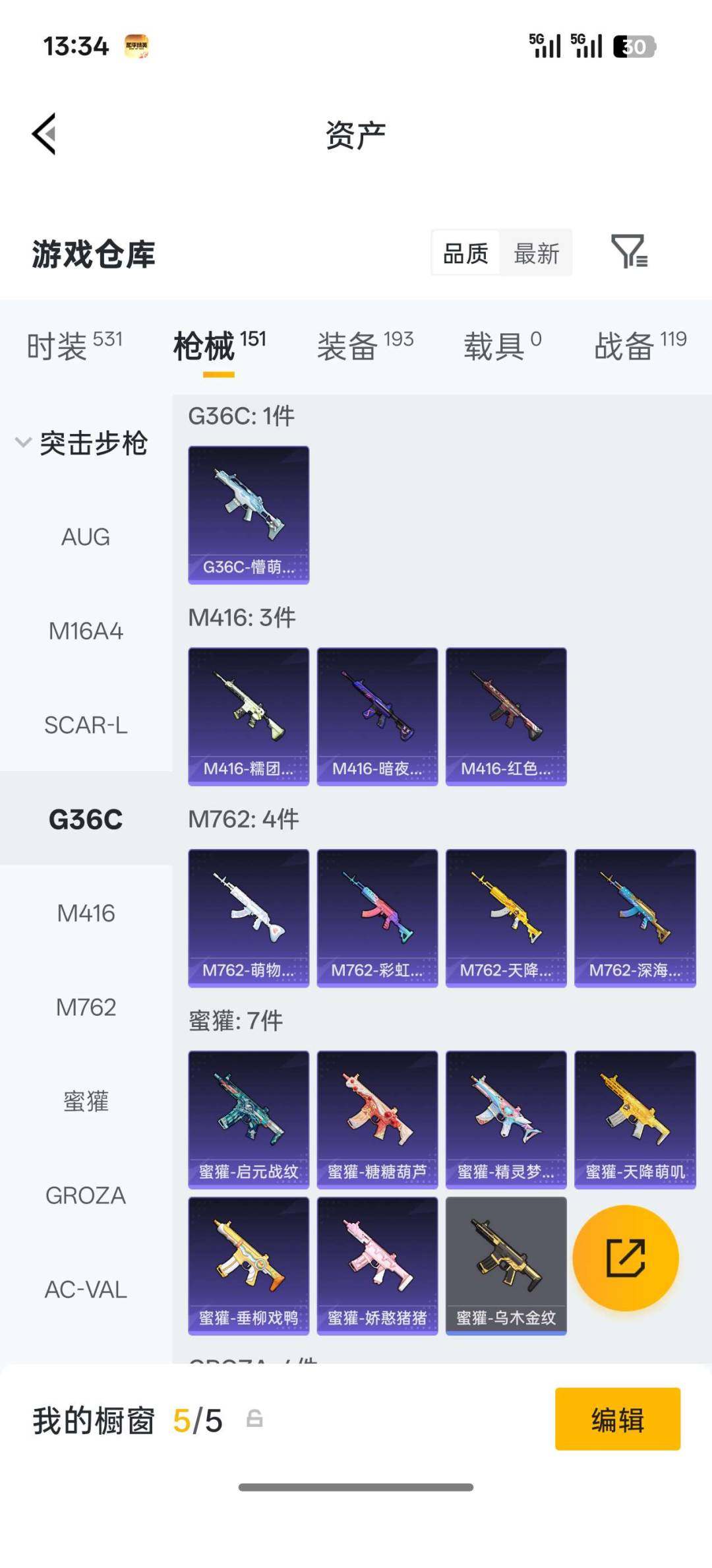The width and height of the screenshot is (712, 1568).
Task: Switch to the 装备 tab
Action: (x=365, y=346)
